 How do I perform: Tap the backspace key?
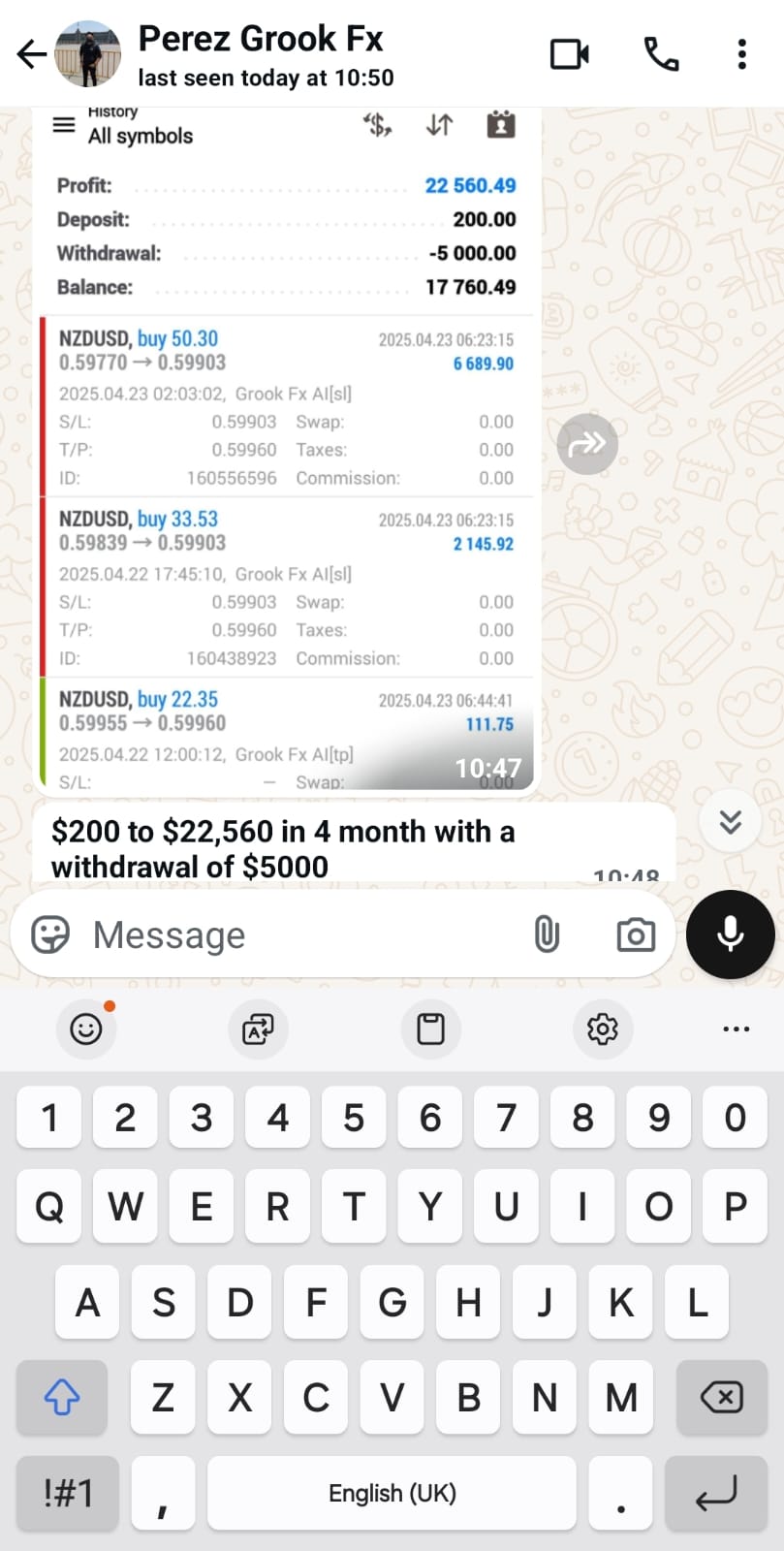[x=722, y=1397]
